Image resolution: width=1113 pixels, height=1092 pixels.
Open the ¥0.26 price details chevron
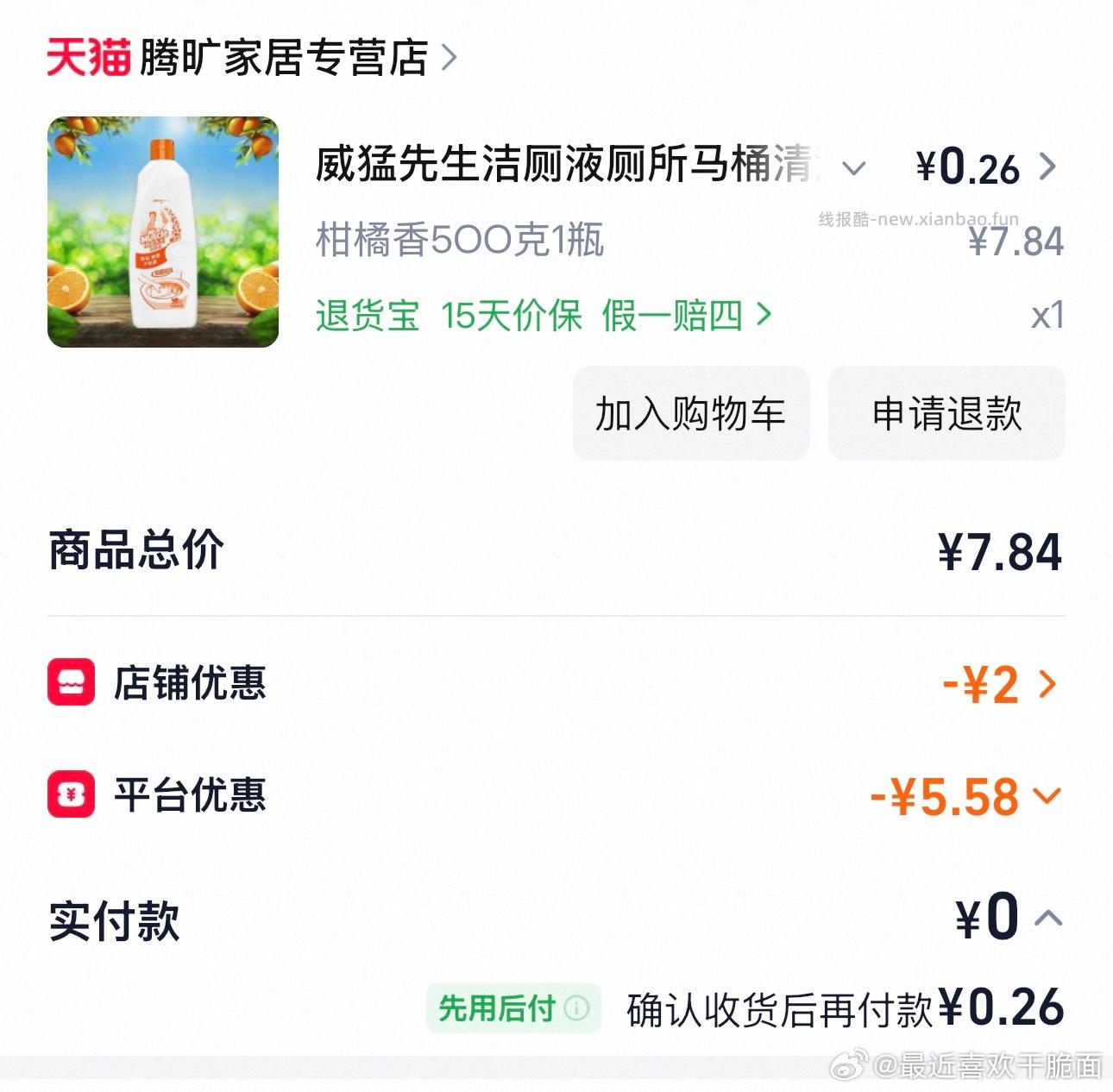[1047, 166]
